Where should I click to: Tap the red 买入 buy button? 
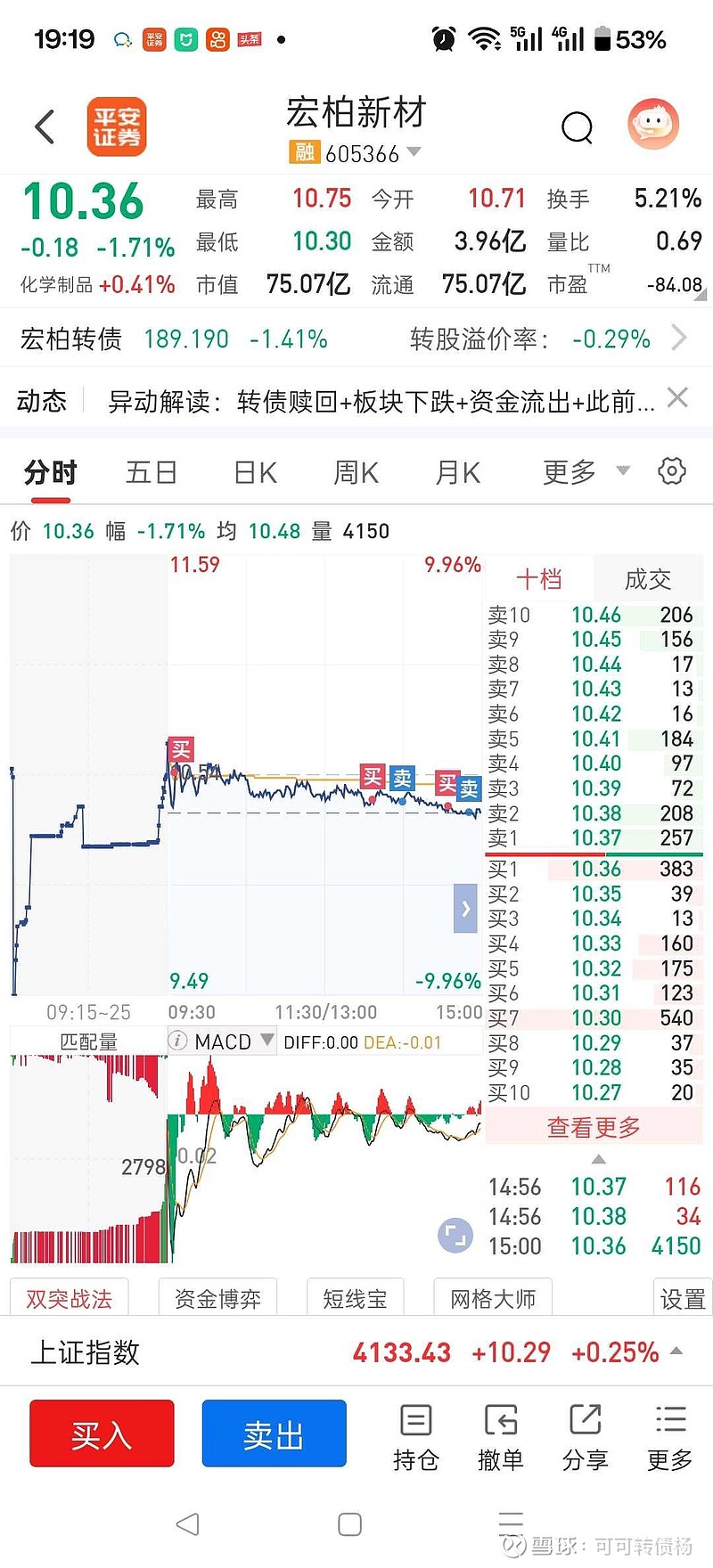(x=101, y=1433)
